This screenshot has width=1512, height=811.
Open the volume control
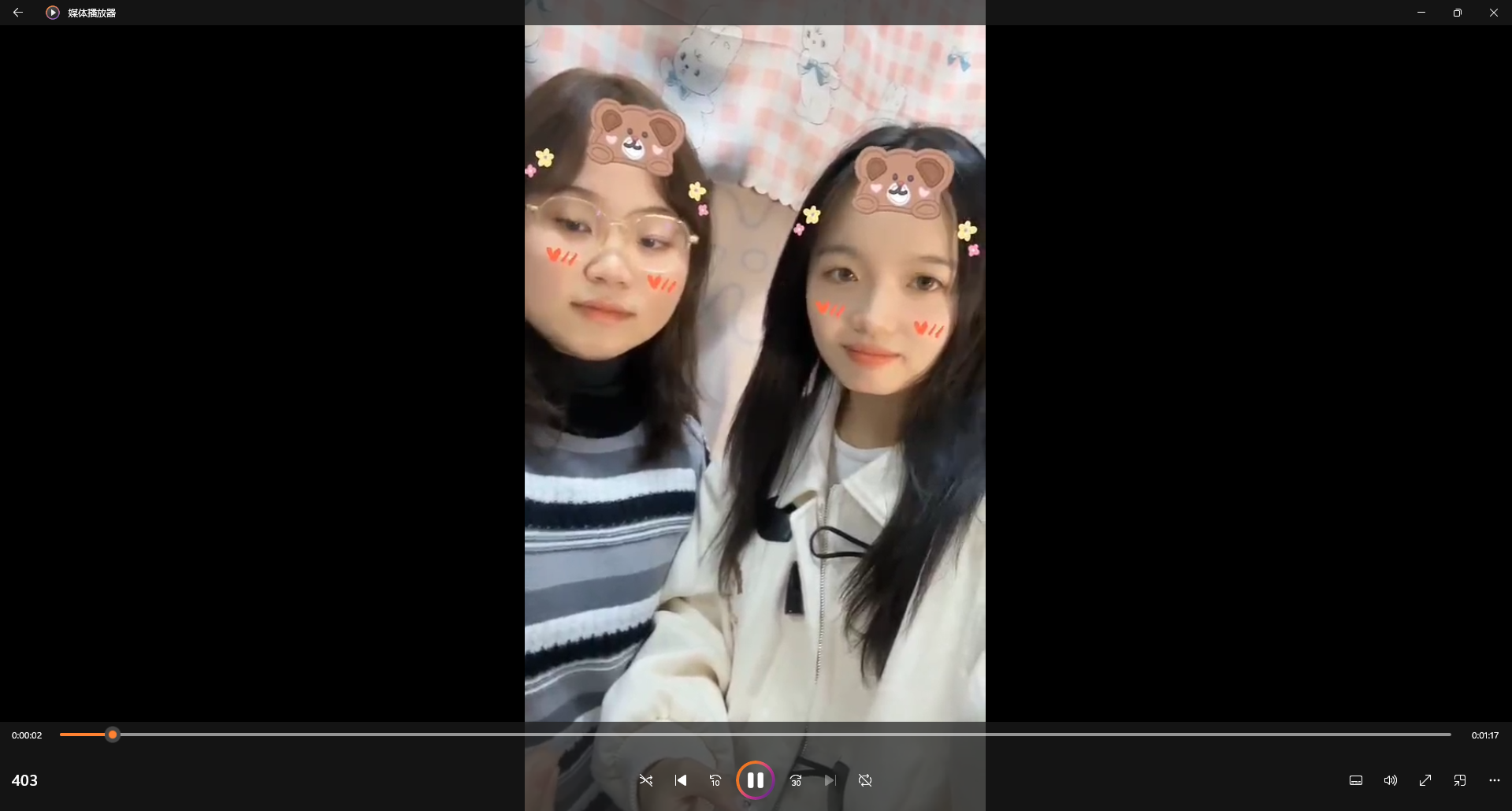1391,780
